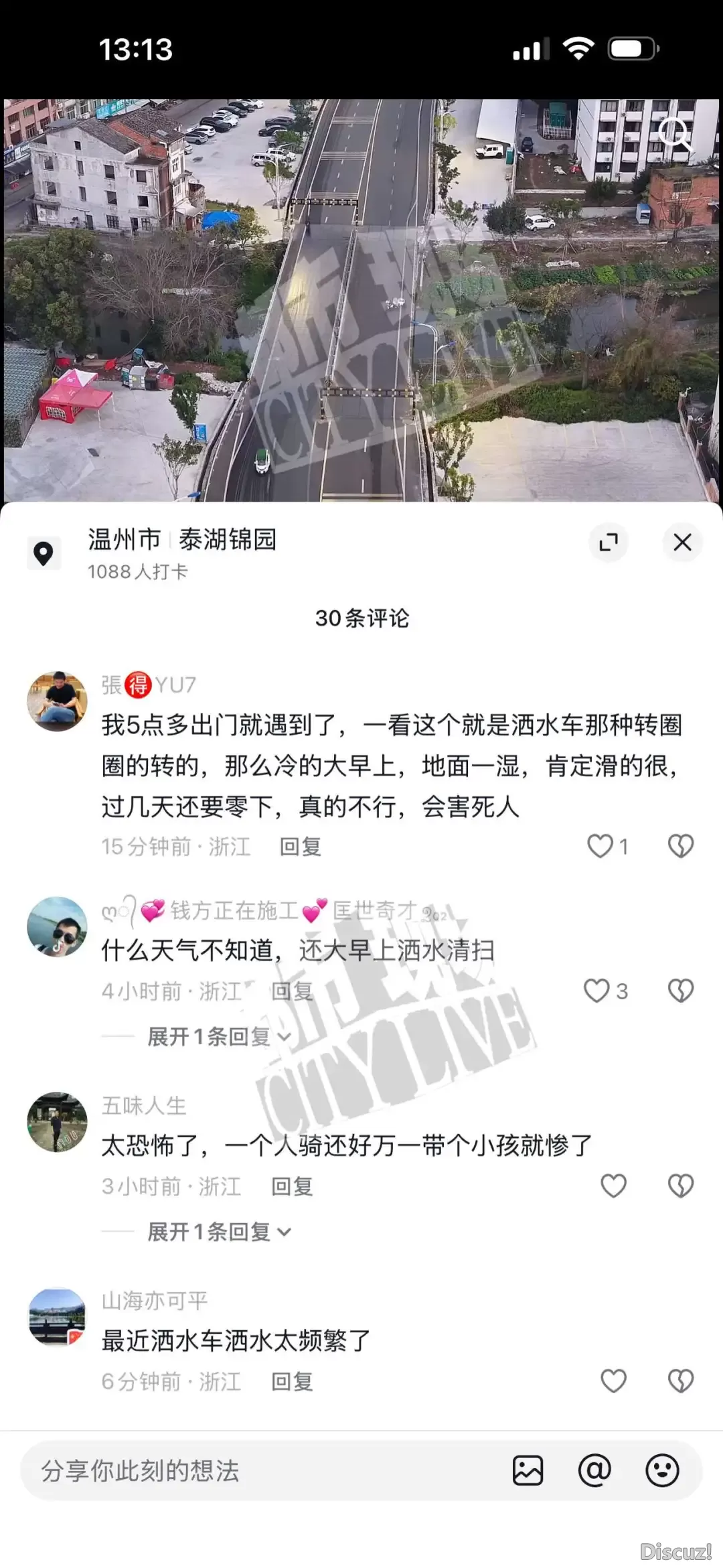Dislike the comment by 張得YU7

[681, 846]
